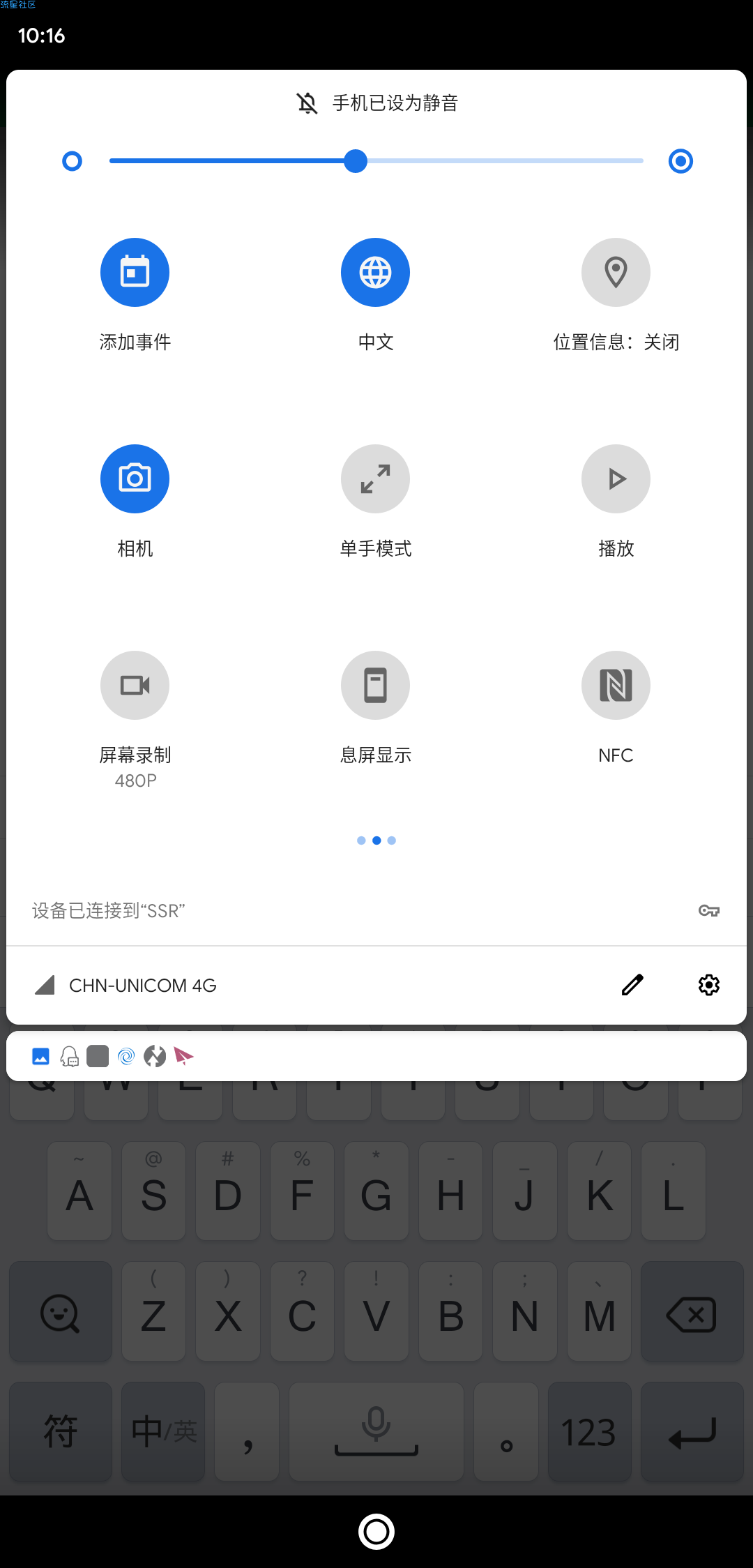This screenshot has width=753, height=1568.
Task: Edit quick settings with pencil icon
Action: [632, 985]
